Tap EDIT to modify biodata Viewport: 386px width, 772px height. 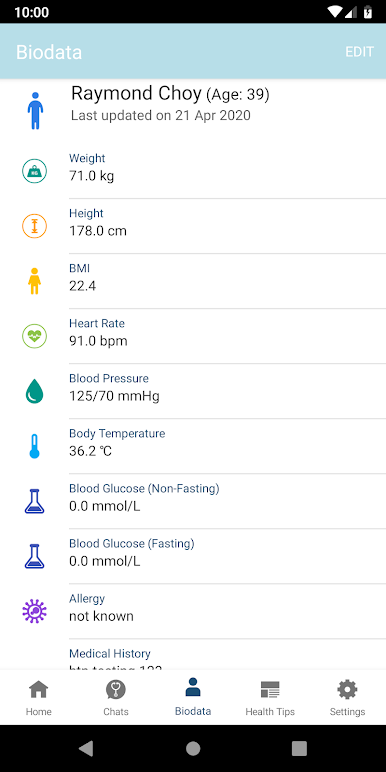[359, 52]
